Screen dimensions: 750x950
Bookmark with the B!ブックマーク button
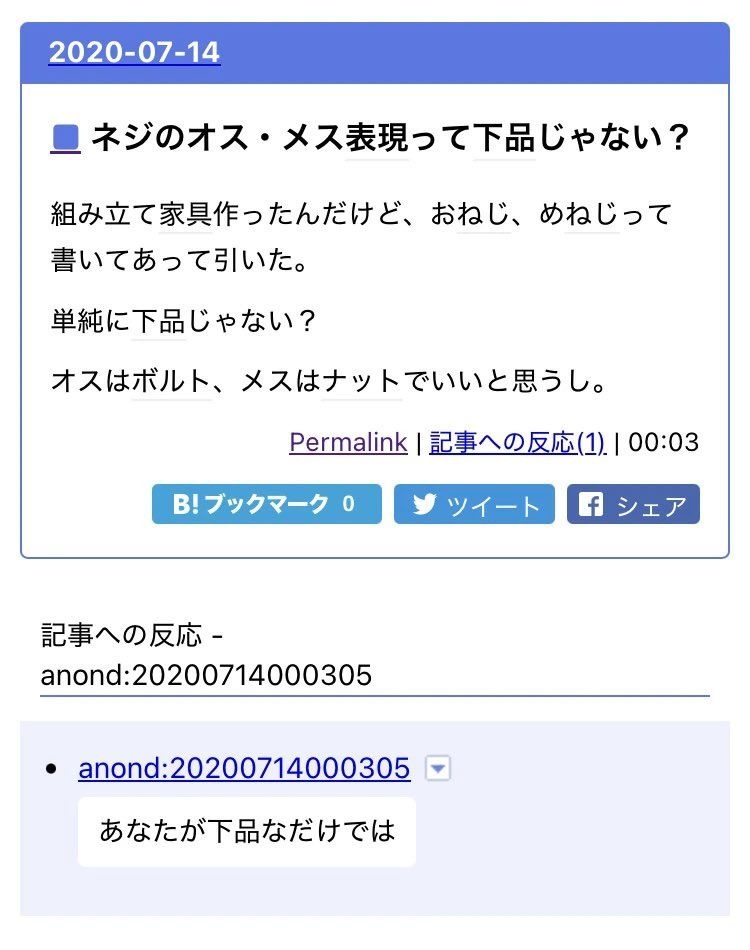click(266, 504)
